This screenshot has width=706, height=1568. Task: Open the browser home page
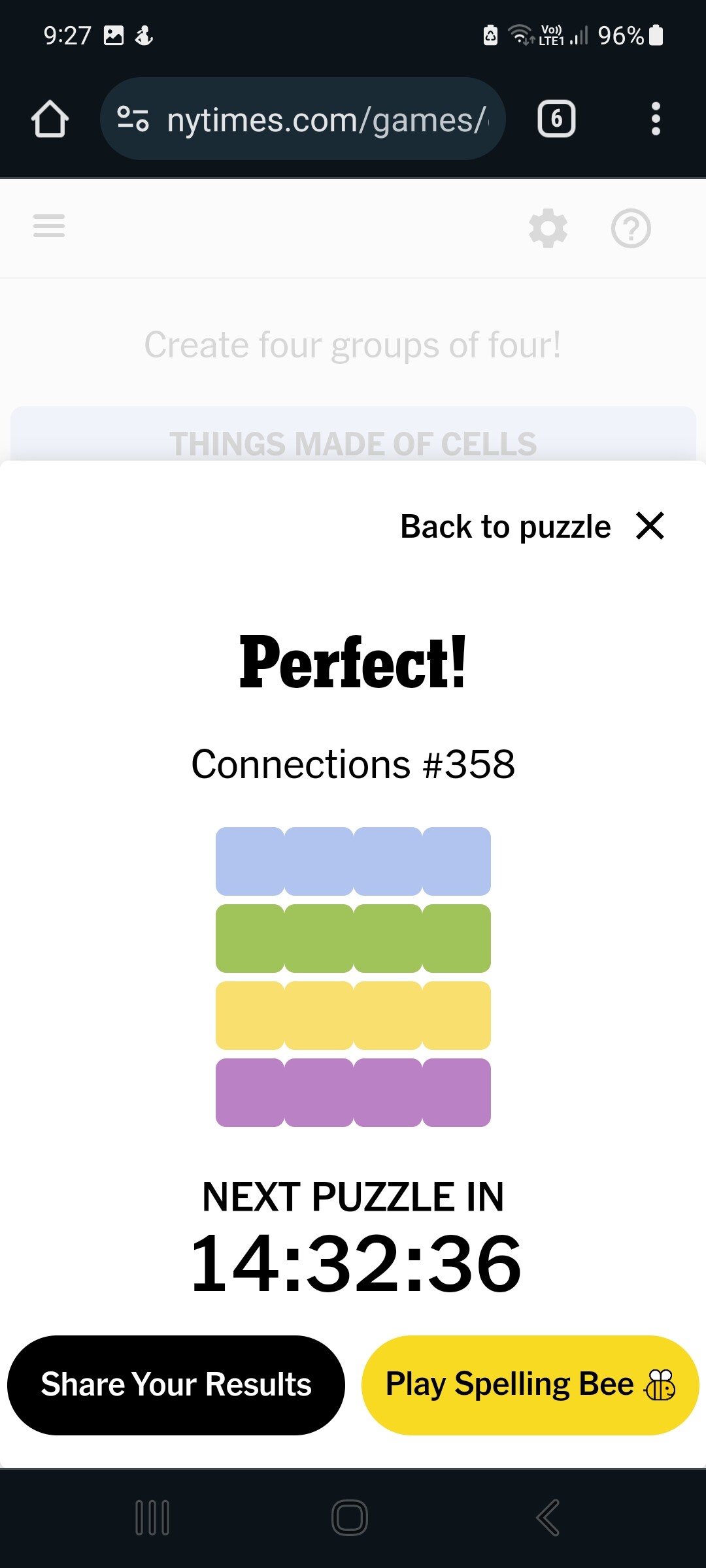[x=50, y=119]
